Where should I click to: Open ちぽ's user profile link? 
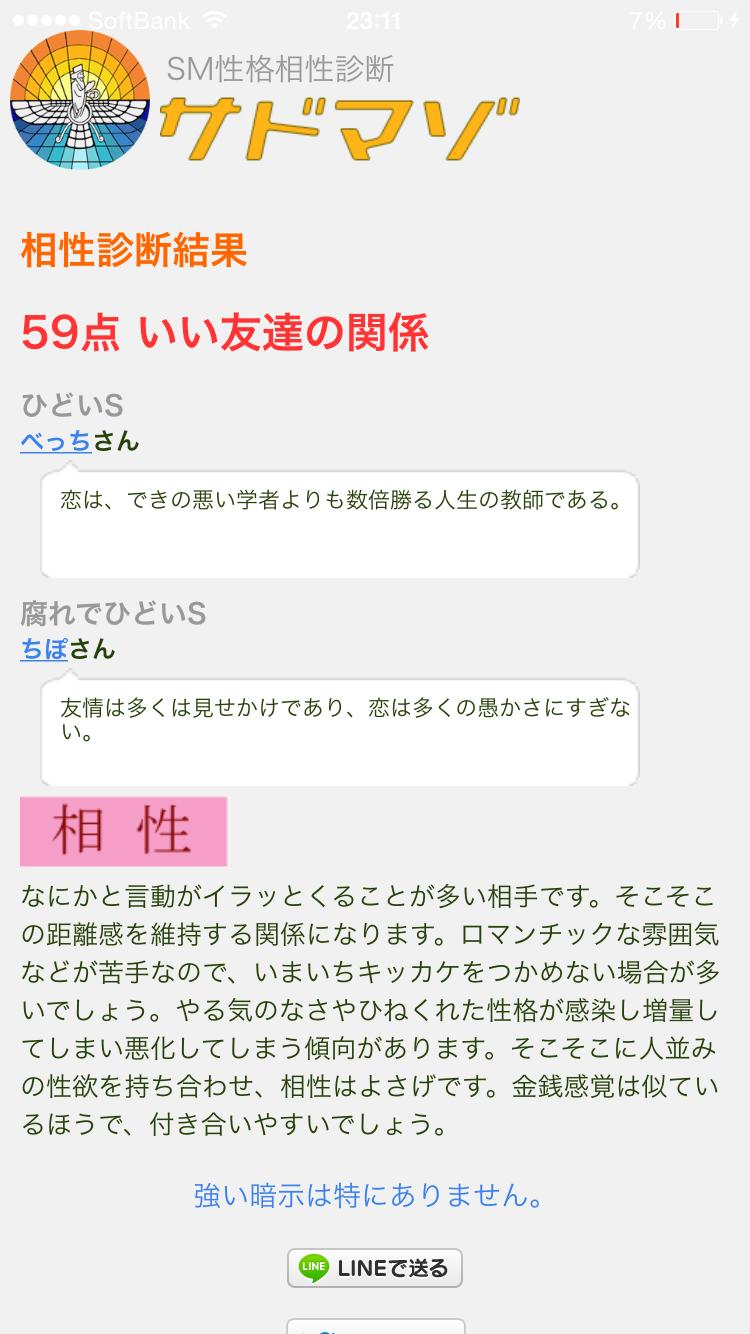[x=45, y=650]
